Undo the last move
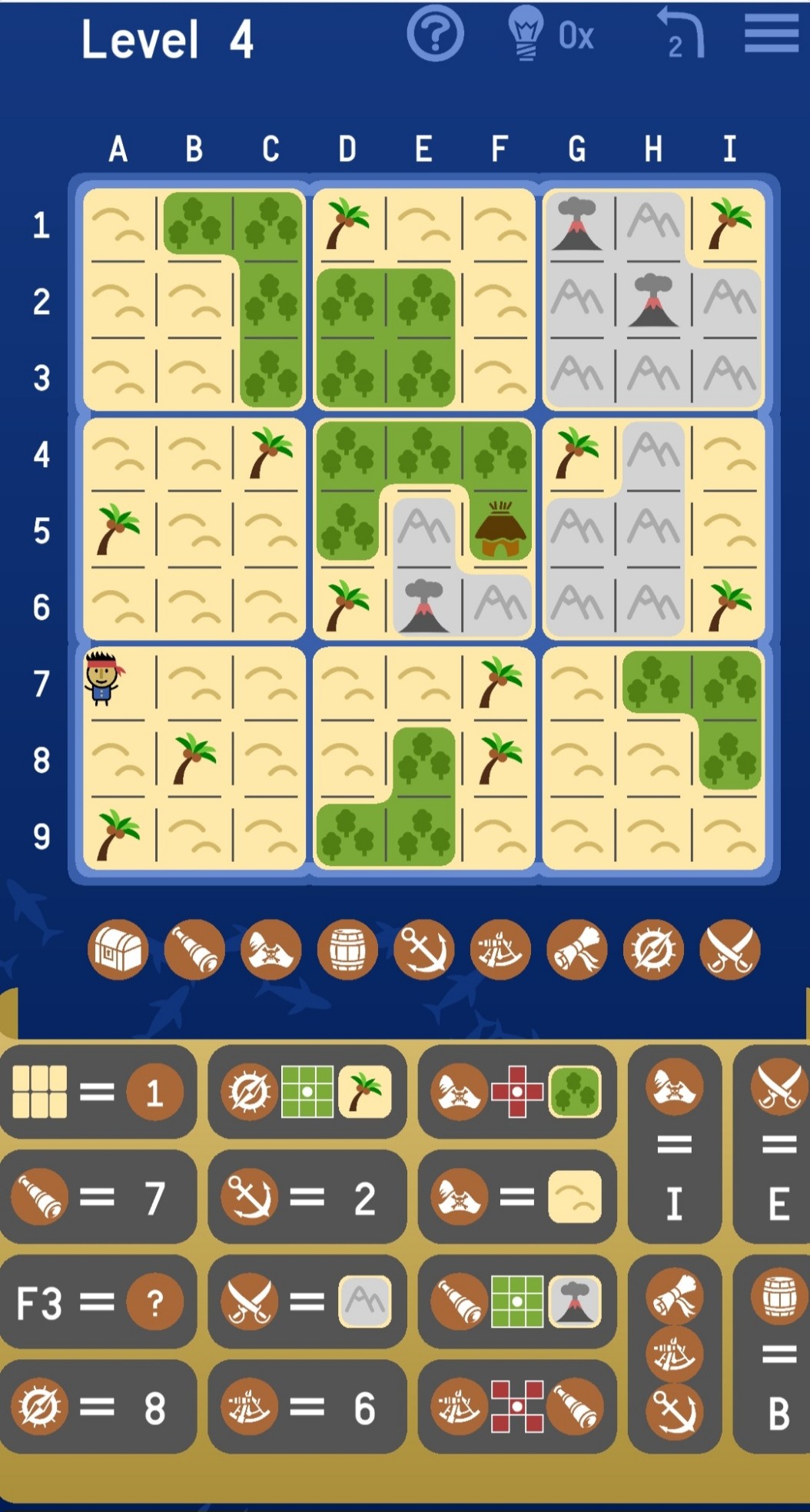Image resolution: width=810 pixels, height=1512 pixels. coord(682,35)
